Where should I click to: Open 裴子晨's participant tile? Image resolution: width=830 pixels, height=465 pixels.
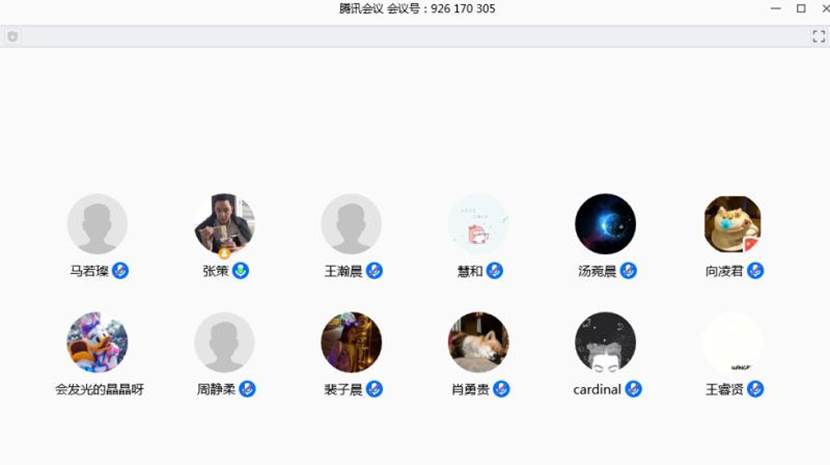pyautogui.click(x=351, y=342)
